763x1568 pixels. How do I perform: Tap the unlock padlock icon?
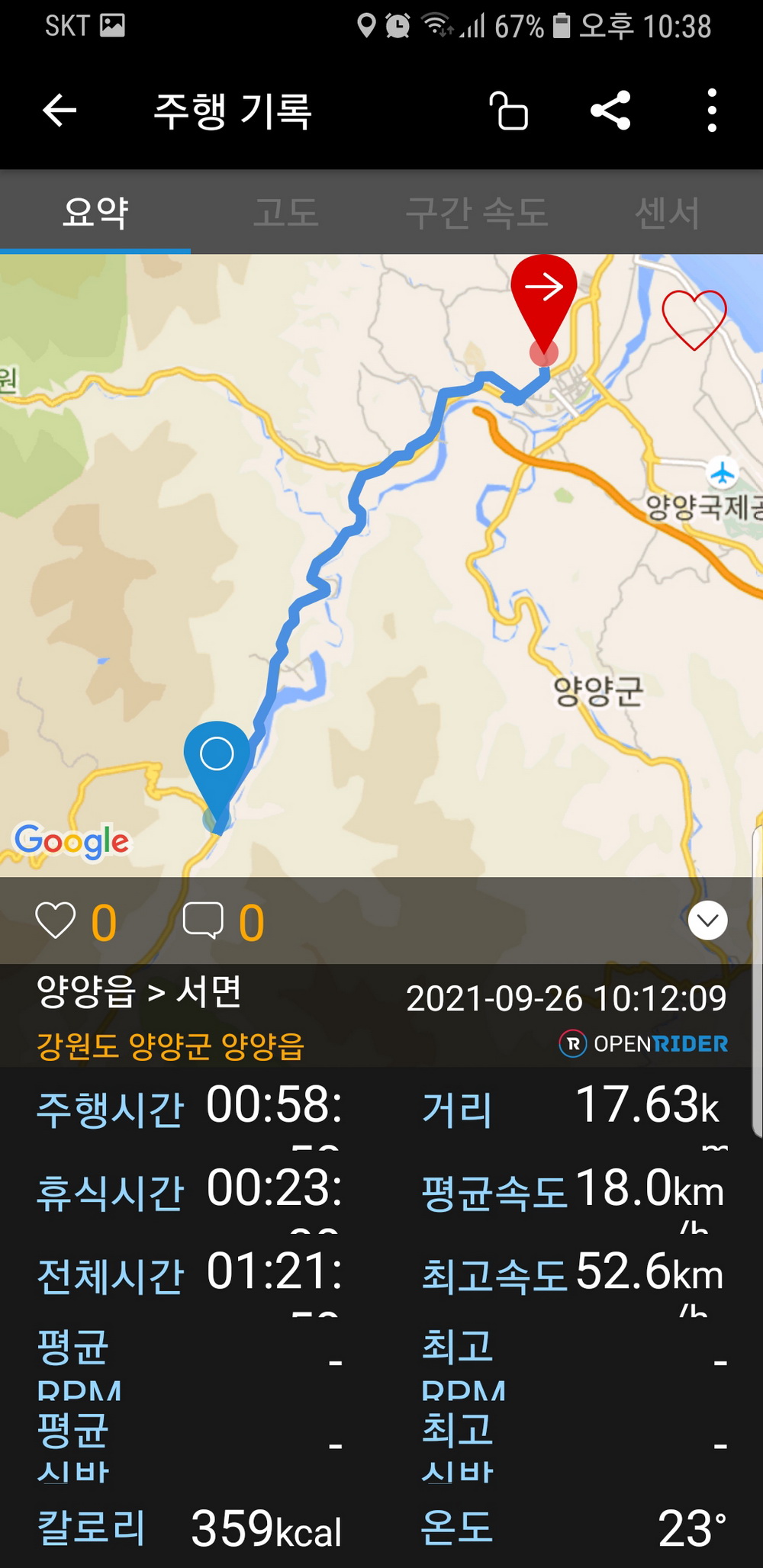(x=508, y=111)
